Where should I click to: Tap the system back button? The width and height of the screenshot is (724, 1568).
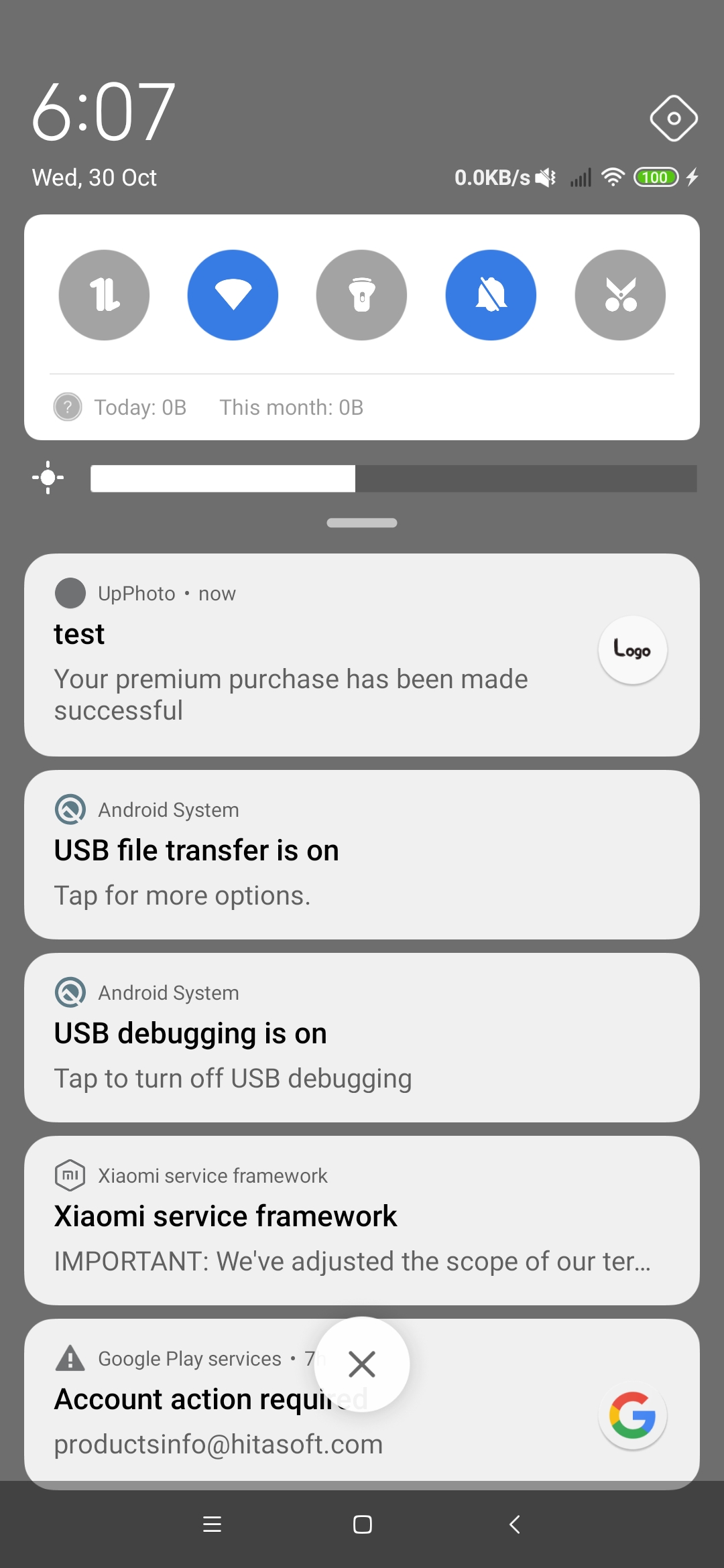coord(514,1524)
